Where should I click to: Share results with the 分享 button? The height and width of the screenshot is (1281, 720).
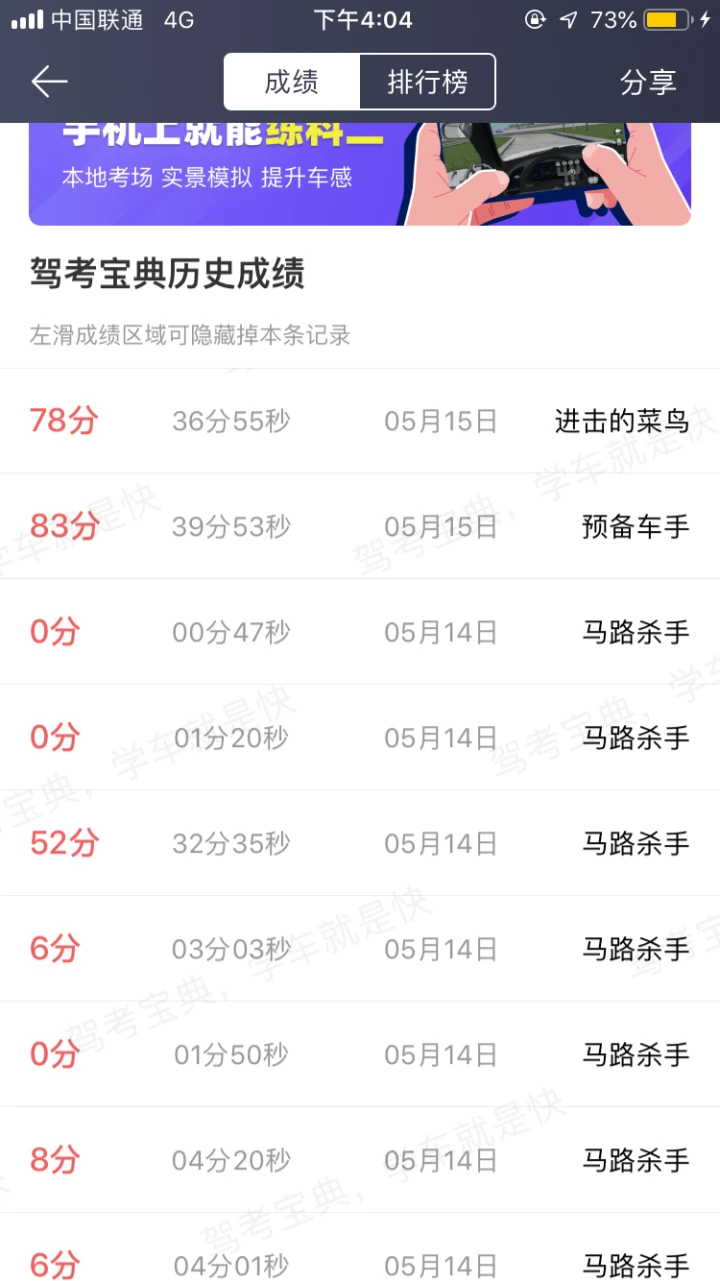[648, 82]
